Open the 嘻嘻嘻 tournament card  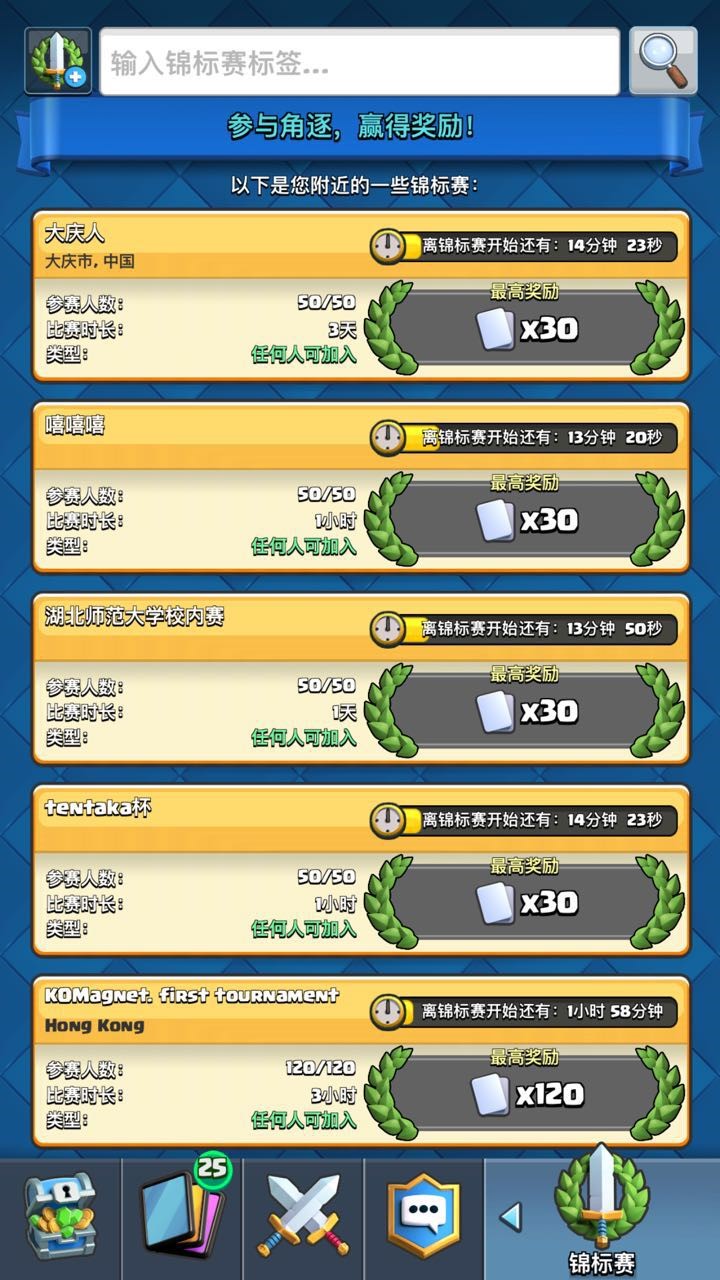coord(360,487)
